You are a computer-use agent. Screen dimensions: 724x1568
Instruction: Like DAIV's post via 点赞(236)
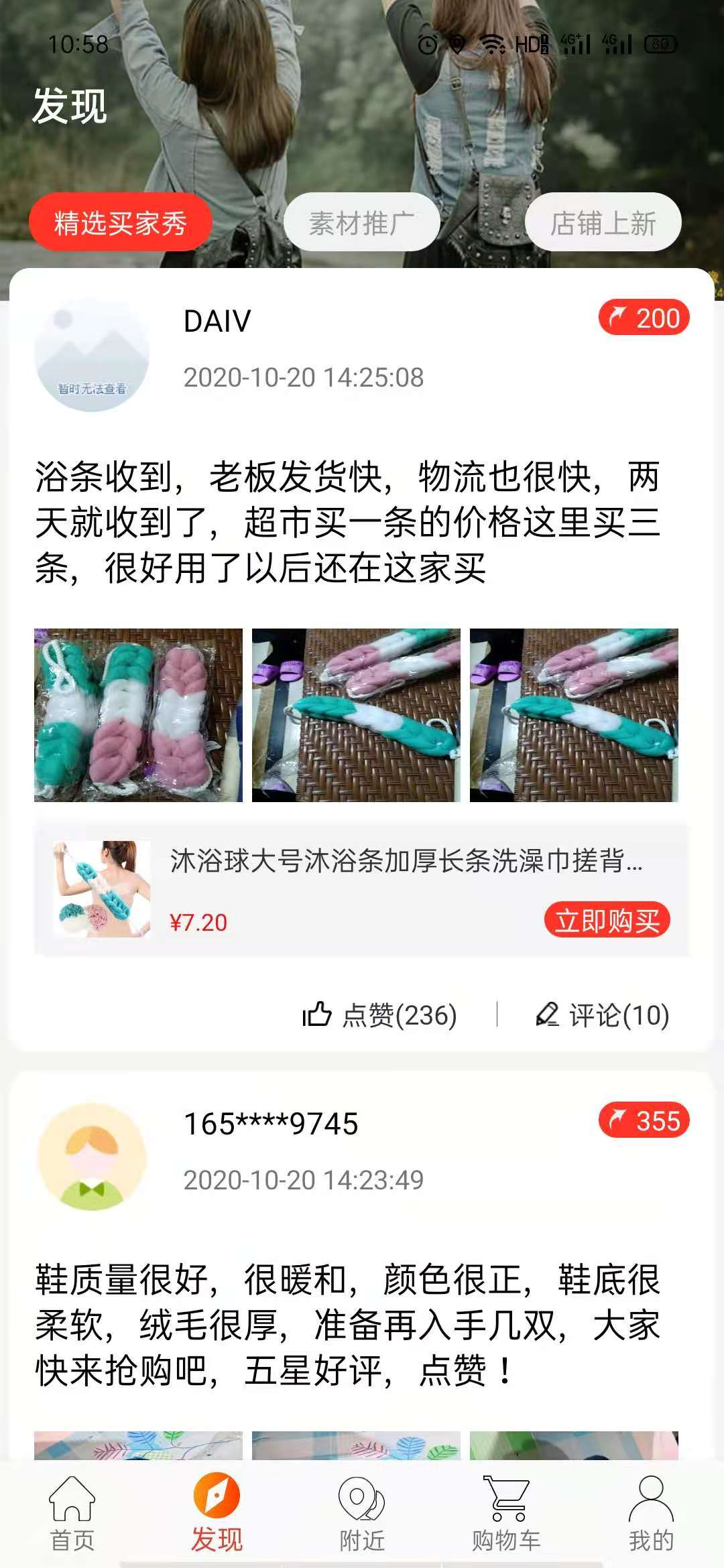[380, 1015]
